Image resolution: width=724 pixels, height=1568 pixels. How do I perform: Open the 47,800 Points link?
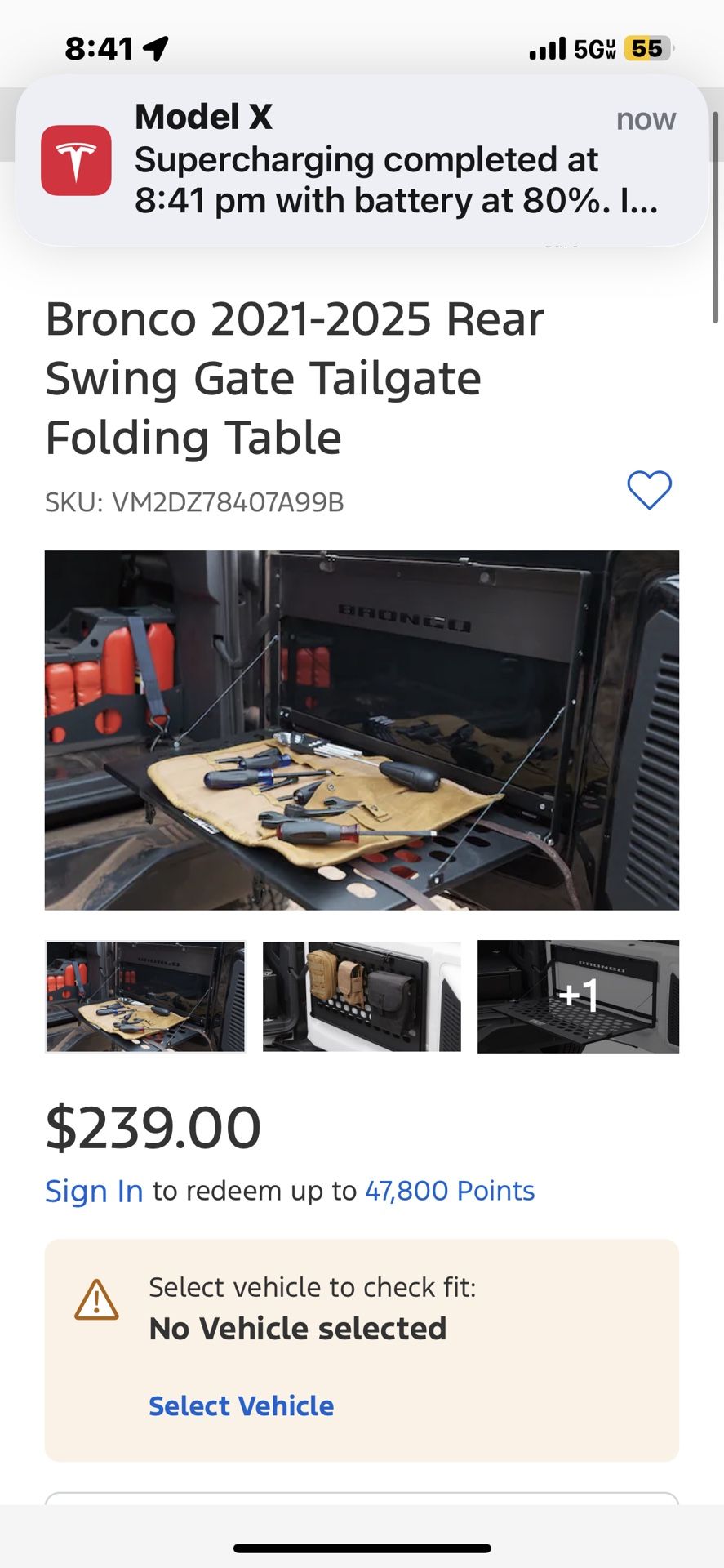450,1191
